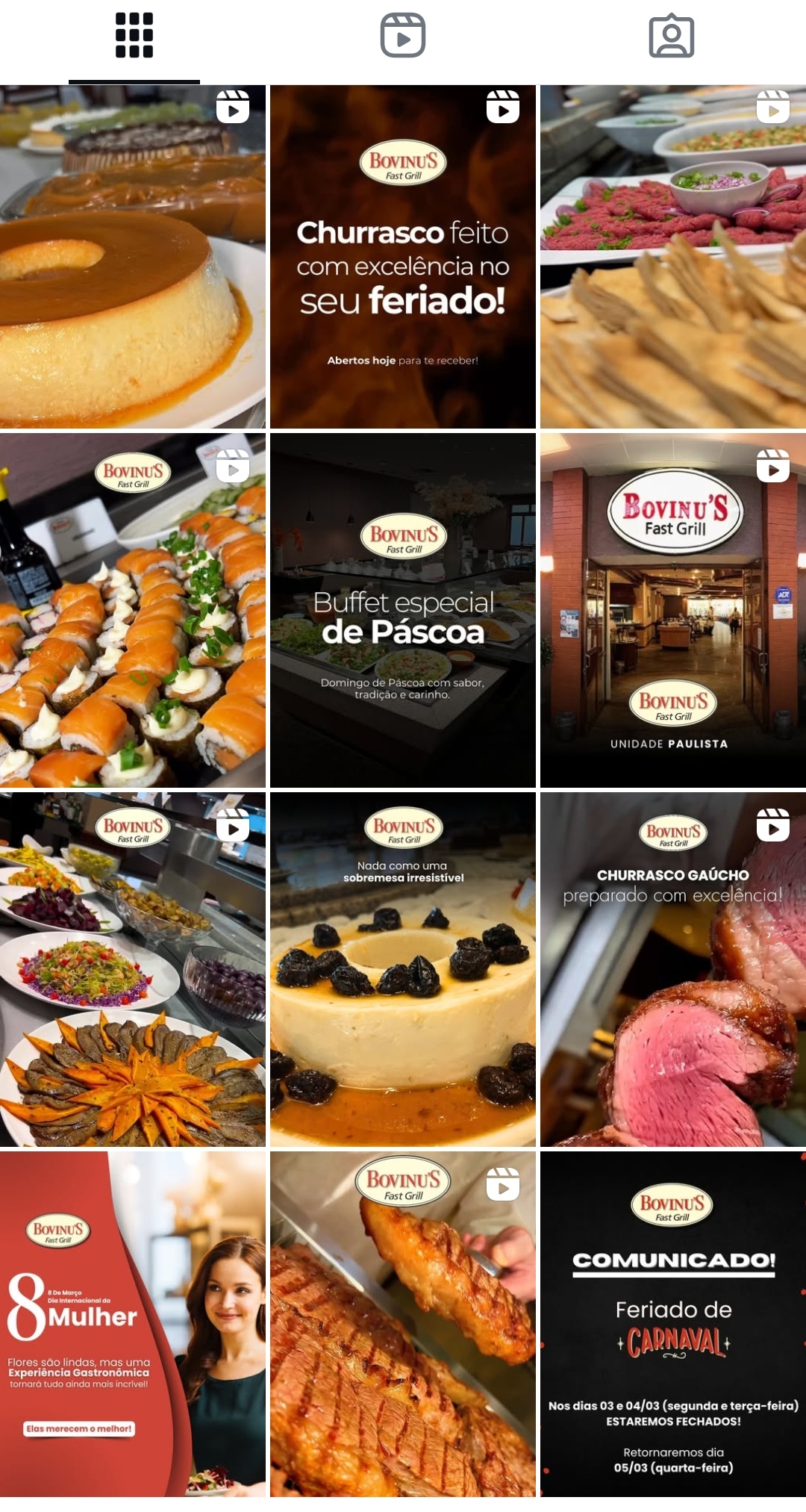The height and width of the screenshot is (1512, 806).
Task: Open the 'Churrasco feito com excelência' reel
Action: pos(403,257)
